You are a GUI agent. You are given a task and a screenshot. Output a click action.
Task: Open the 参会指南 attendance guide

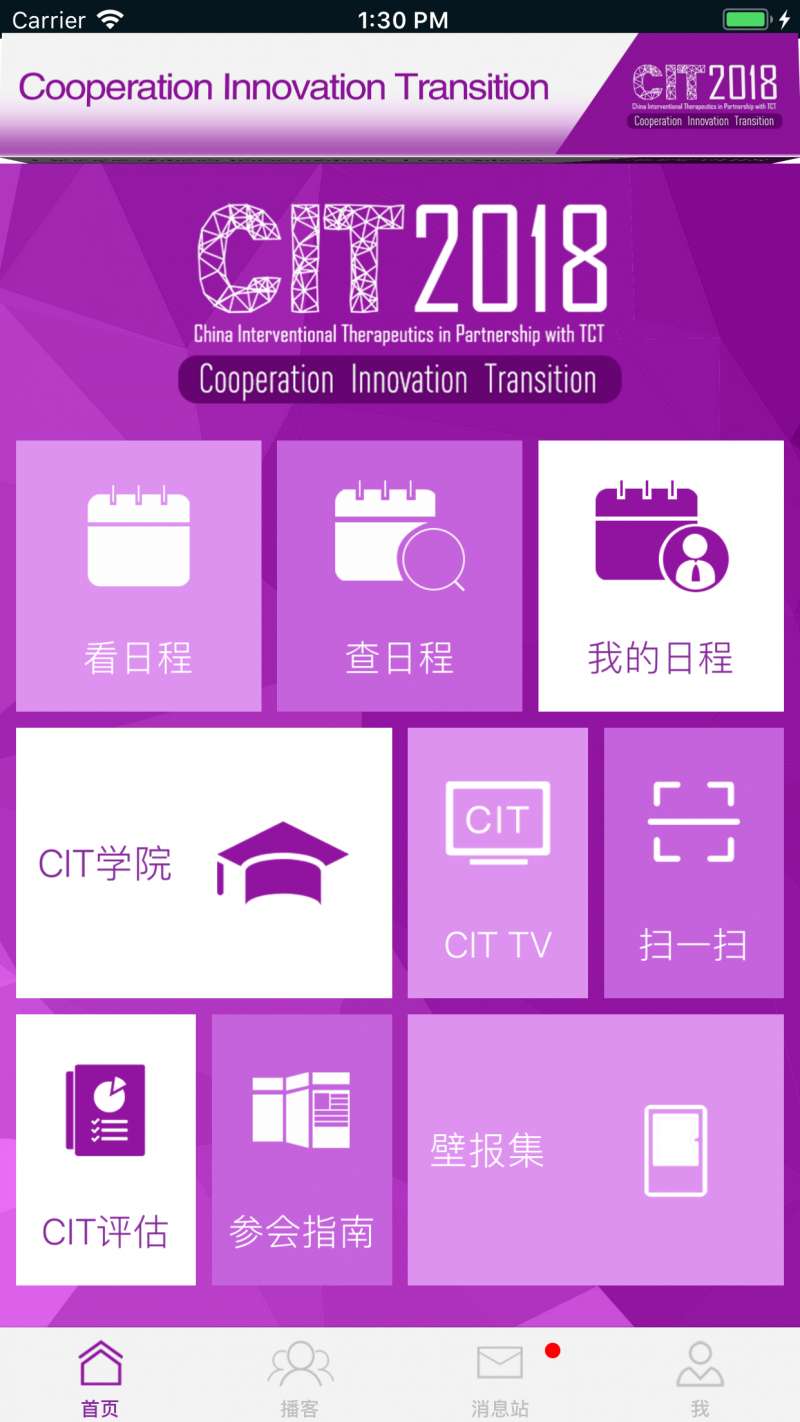(302, 1150)
